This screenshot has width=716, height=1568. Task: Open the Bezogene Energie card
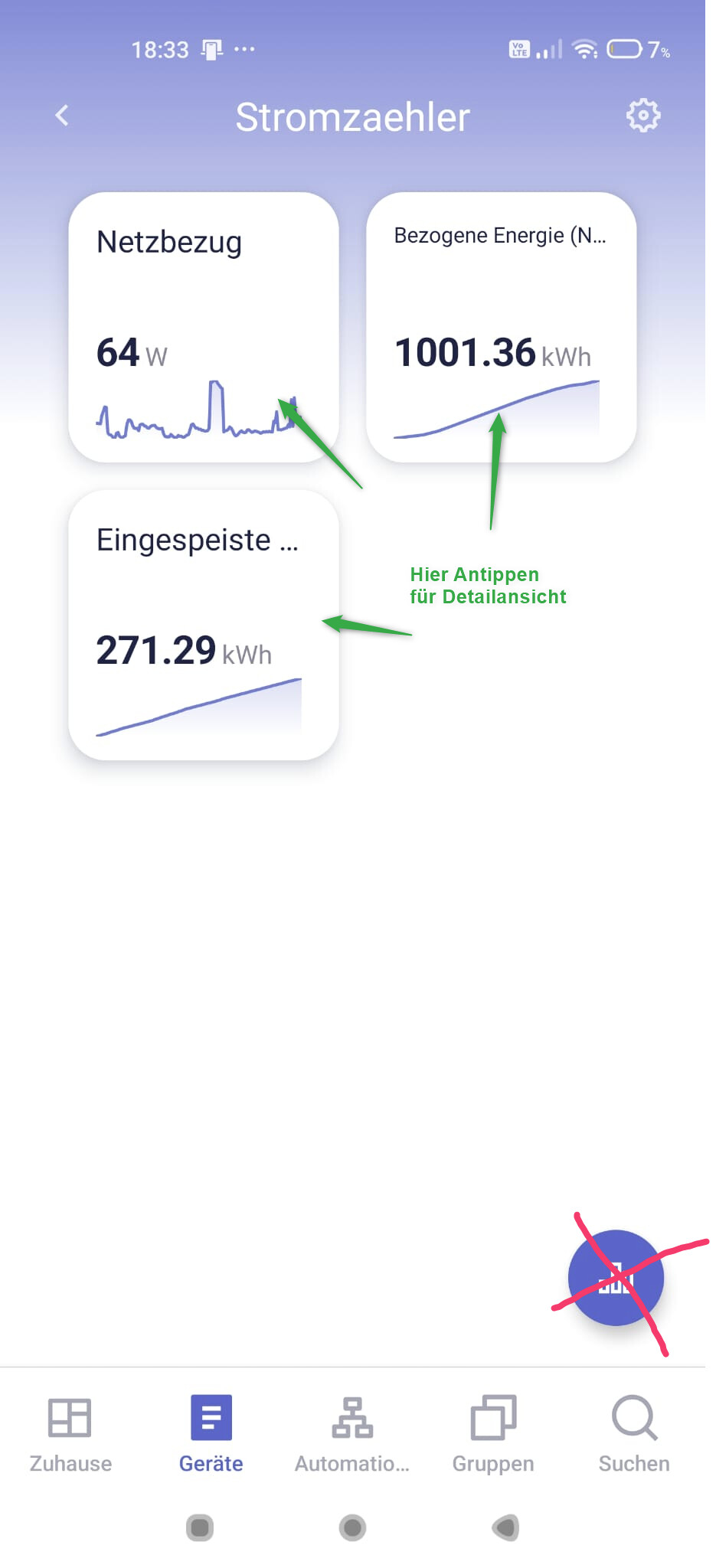502,327
